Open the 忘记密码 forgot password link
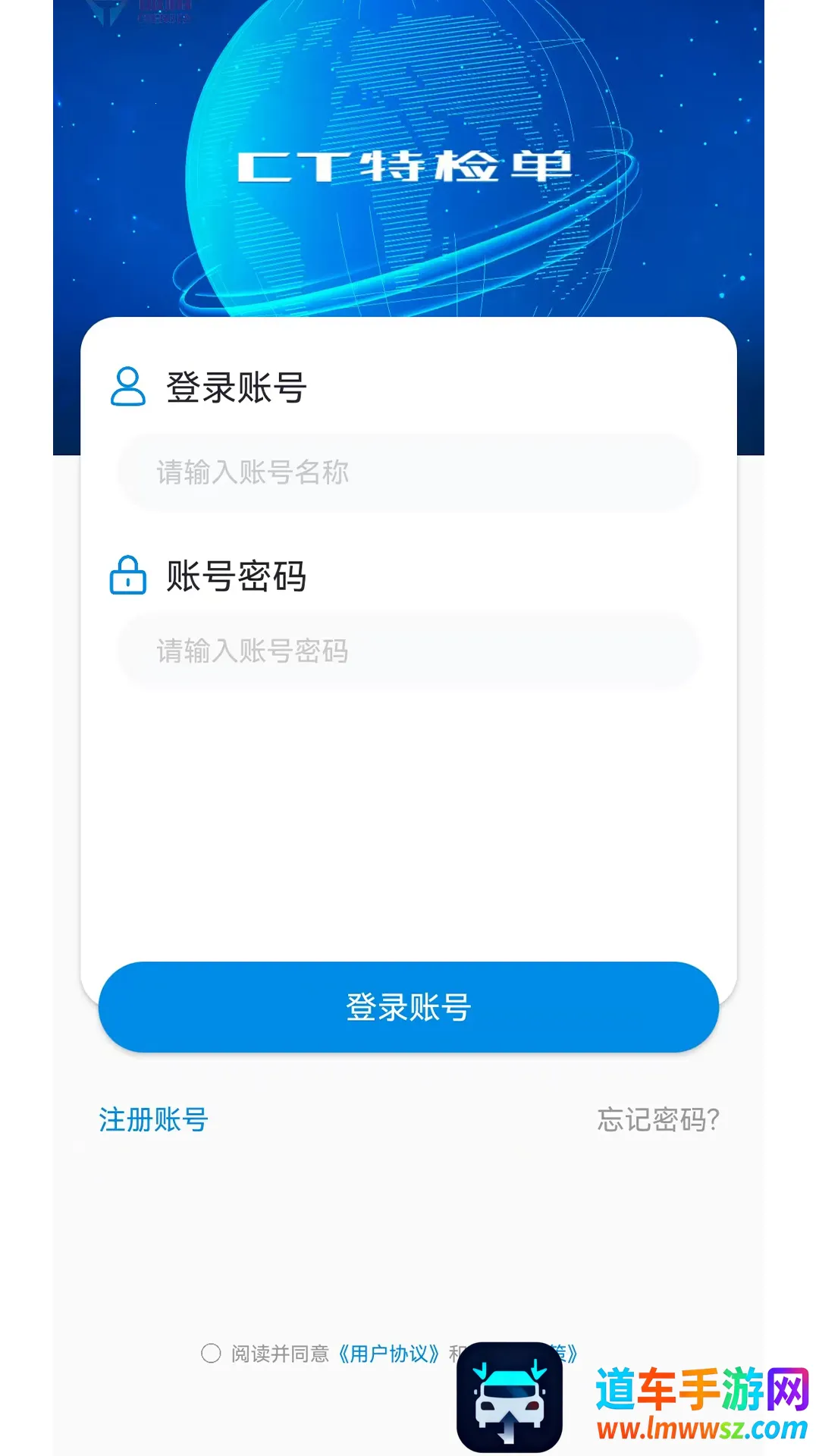Screen dimensions: 819x1456 click(657, 1119)
